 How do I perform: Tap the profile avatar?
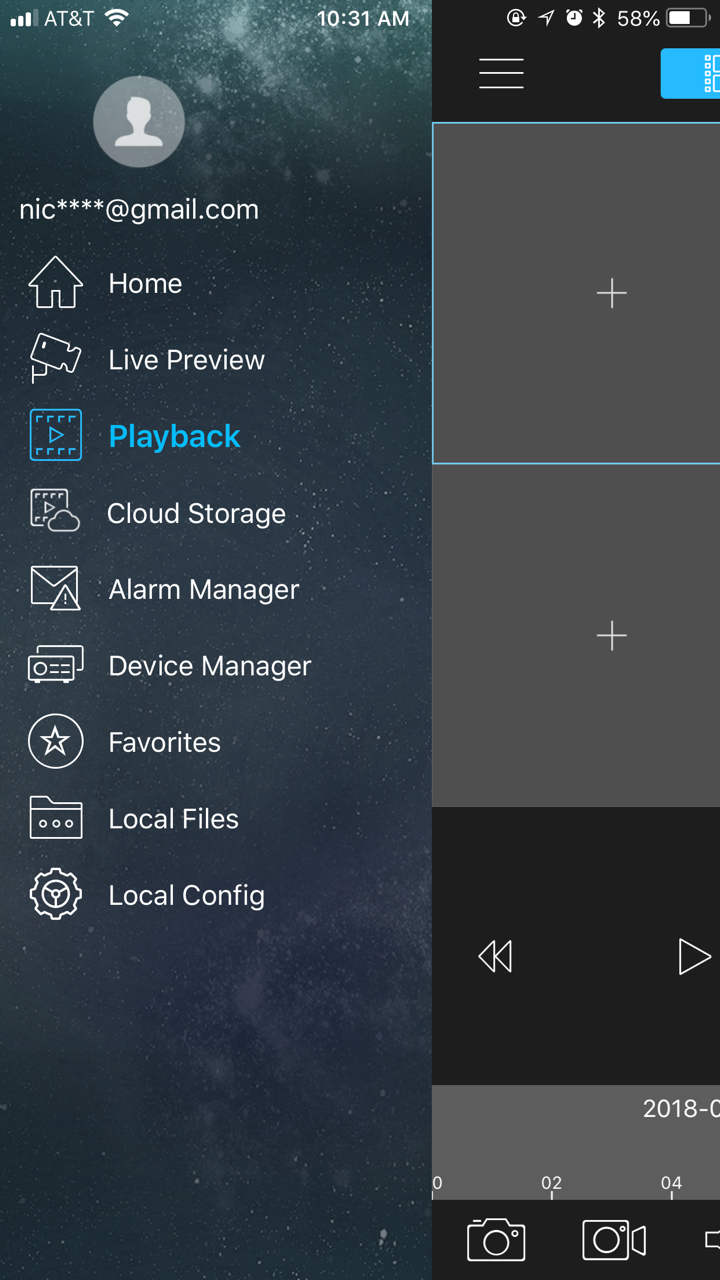138,122
